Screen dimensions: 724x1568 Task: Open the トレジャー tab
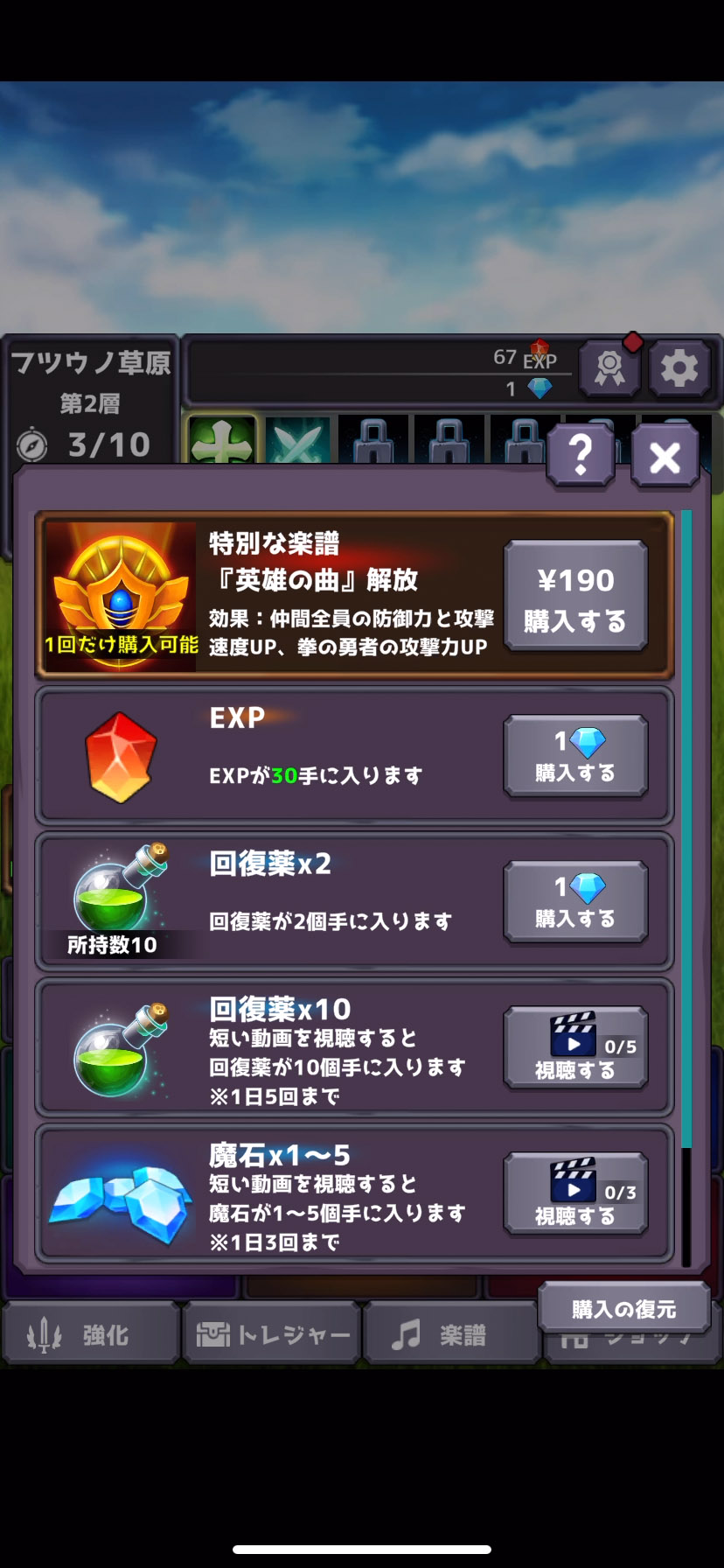[x=272, y=1335]
